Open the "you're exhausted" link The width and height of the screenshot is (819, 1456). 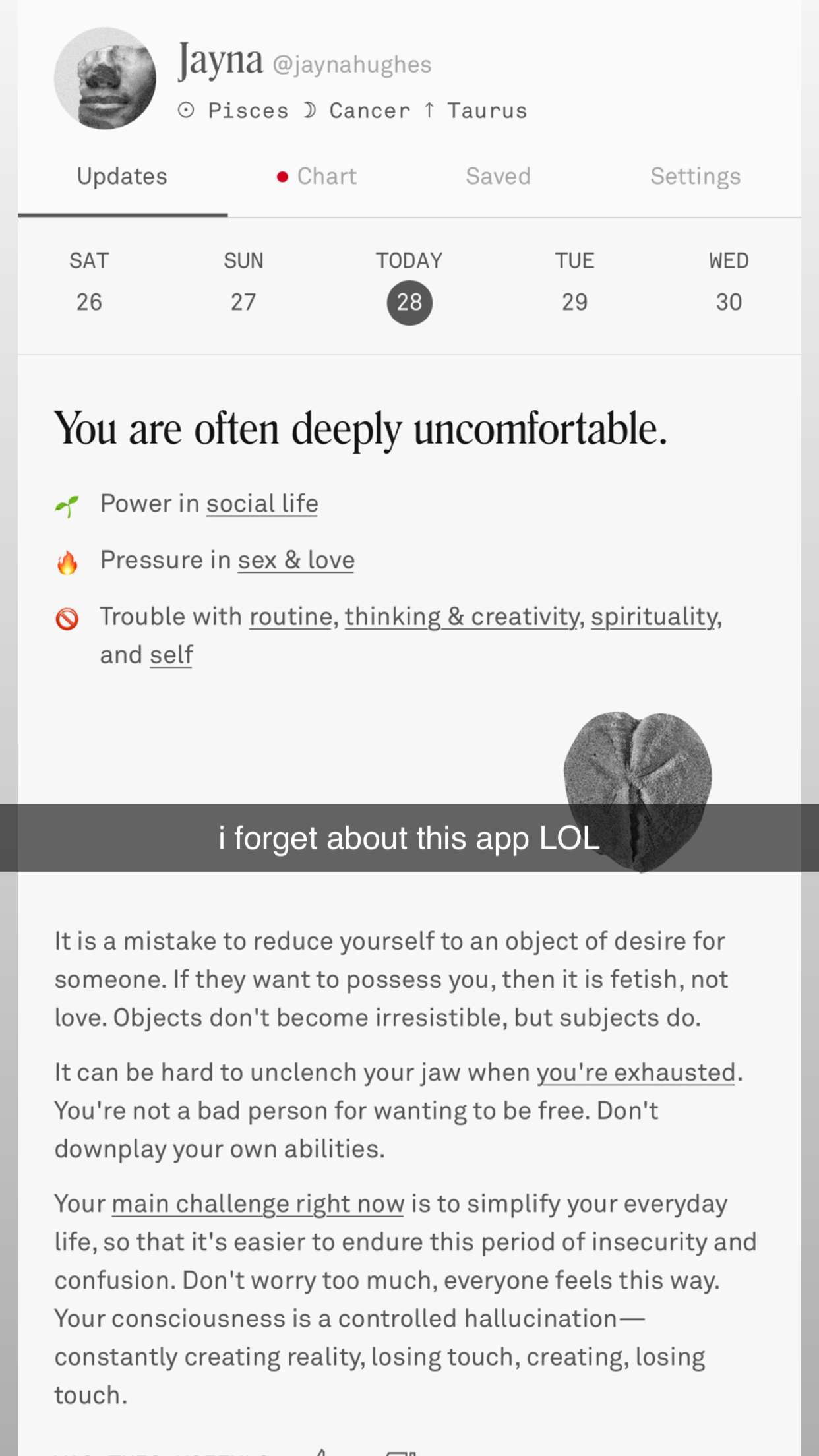click(x=635, y=1073)
